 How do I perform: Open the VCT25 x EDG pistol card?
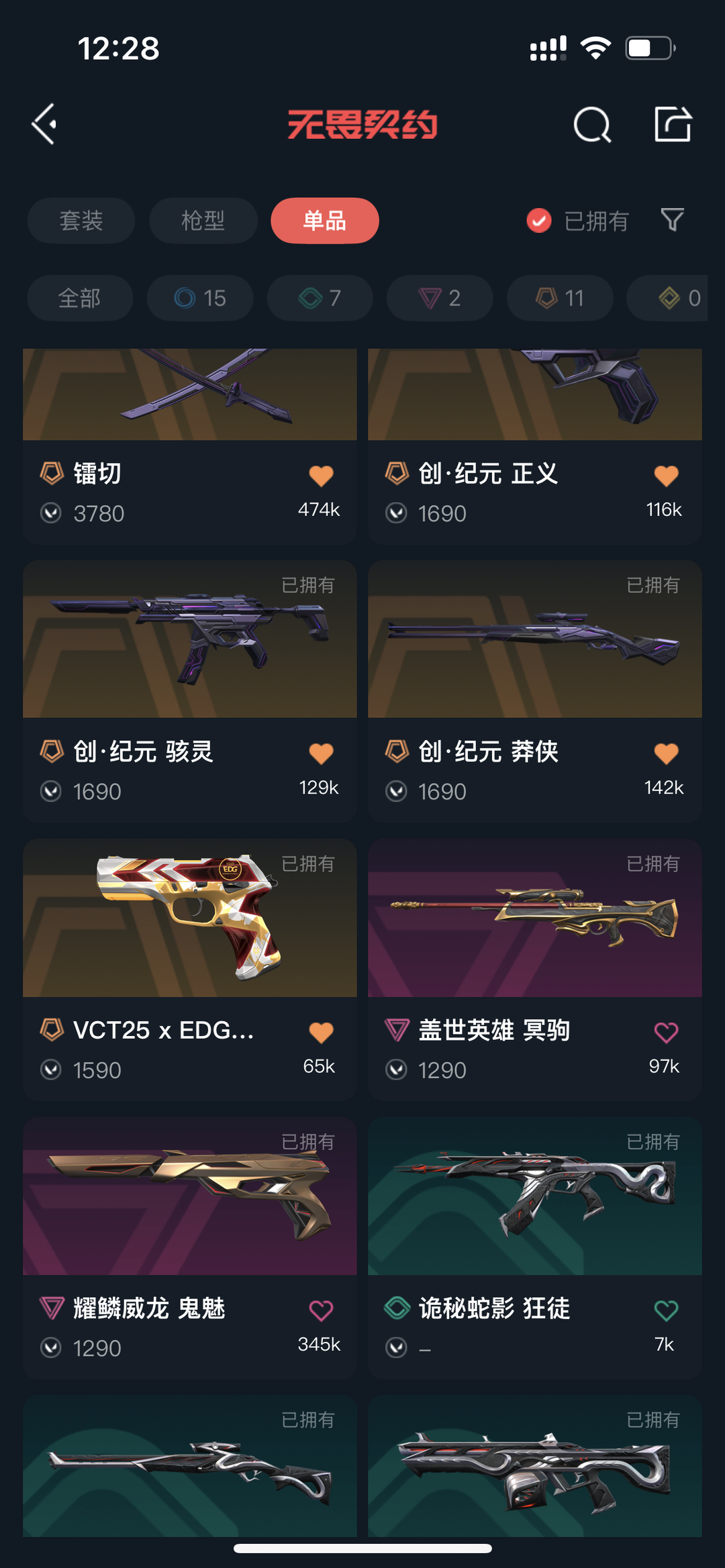190,970
